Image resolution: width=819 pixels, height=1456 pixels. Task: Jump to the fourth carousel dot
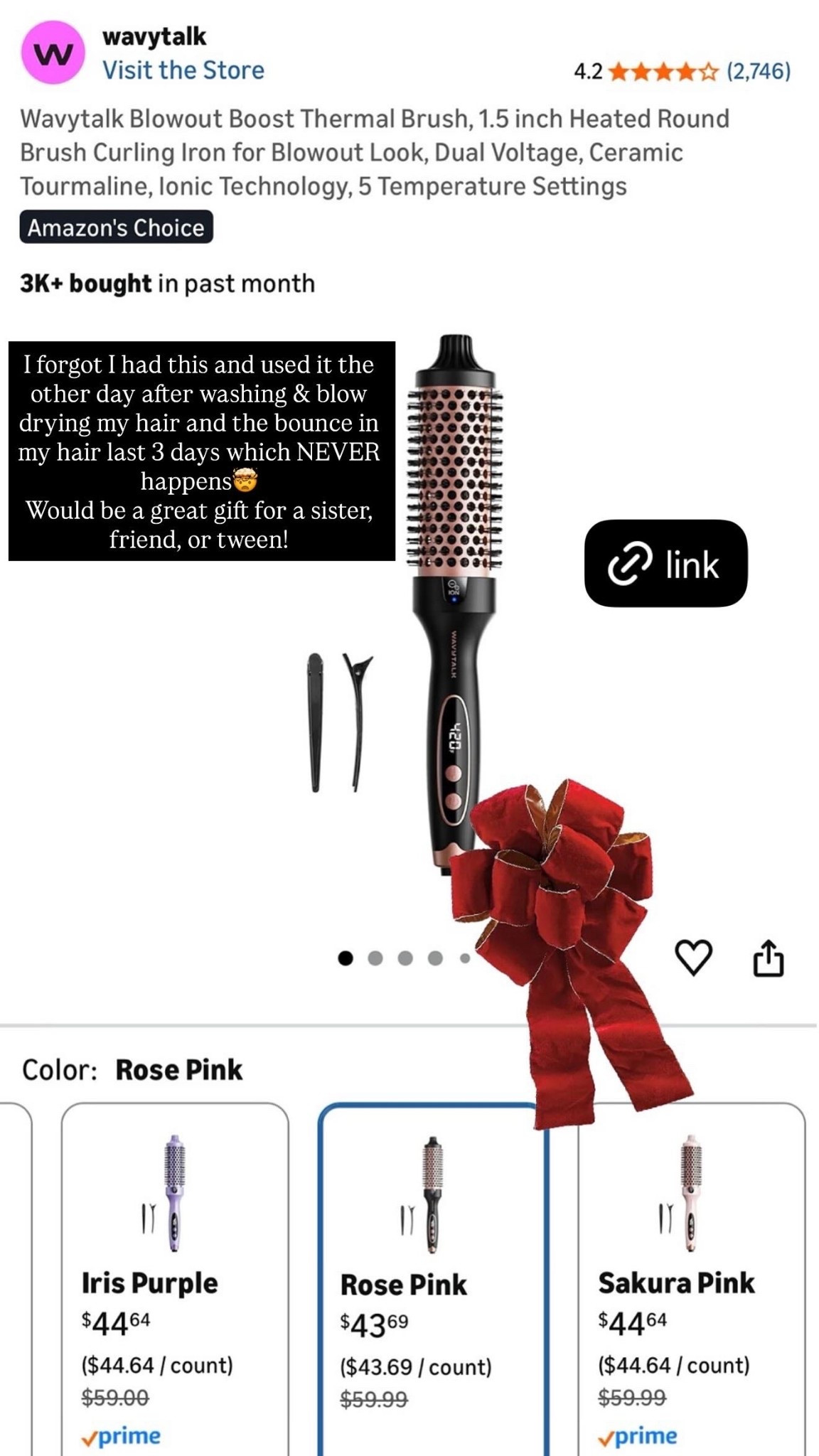[436, 958]
